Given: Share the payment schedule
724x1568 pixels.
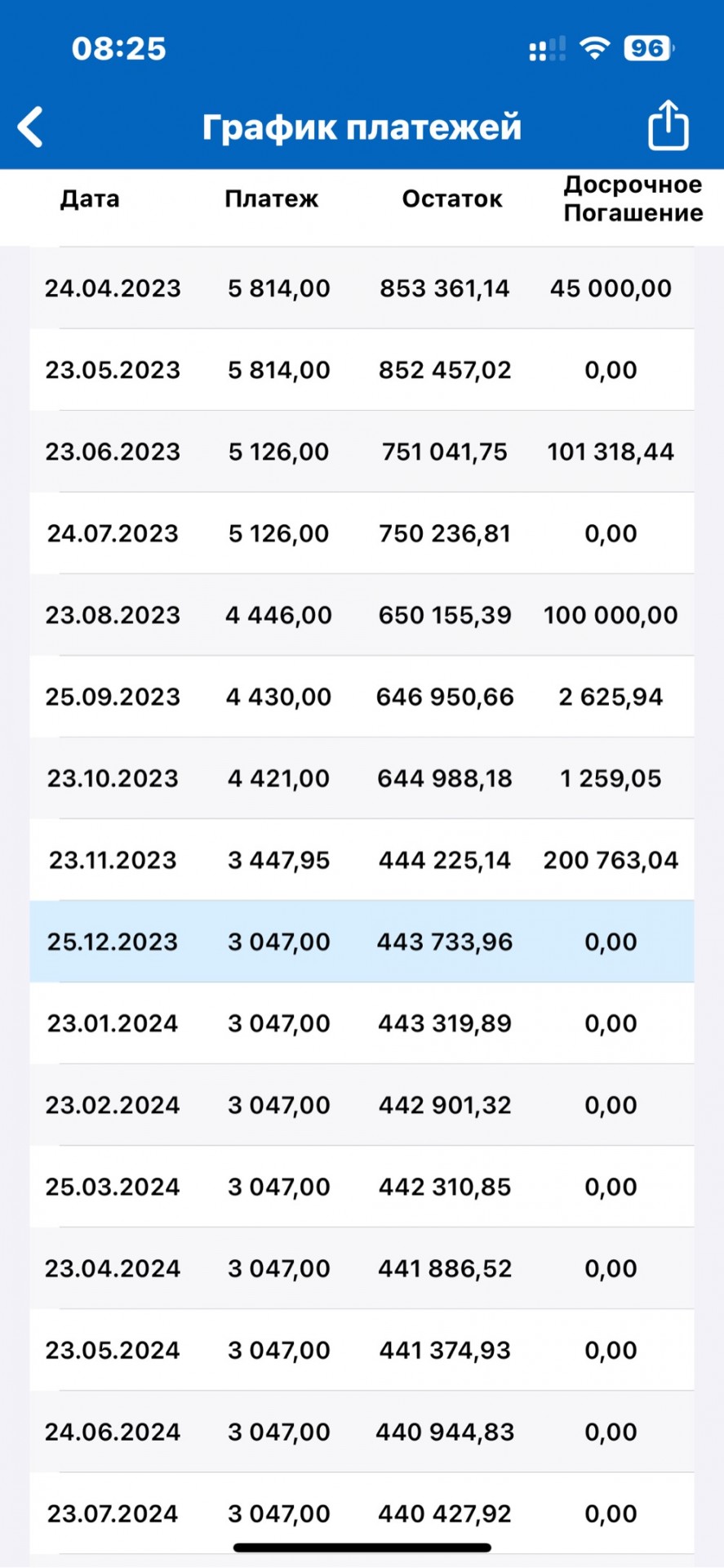Looking at the screenshot, I should coord(668,125).
